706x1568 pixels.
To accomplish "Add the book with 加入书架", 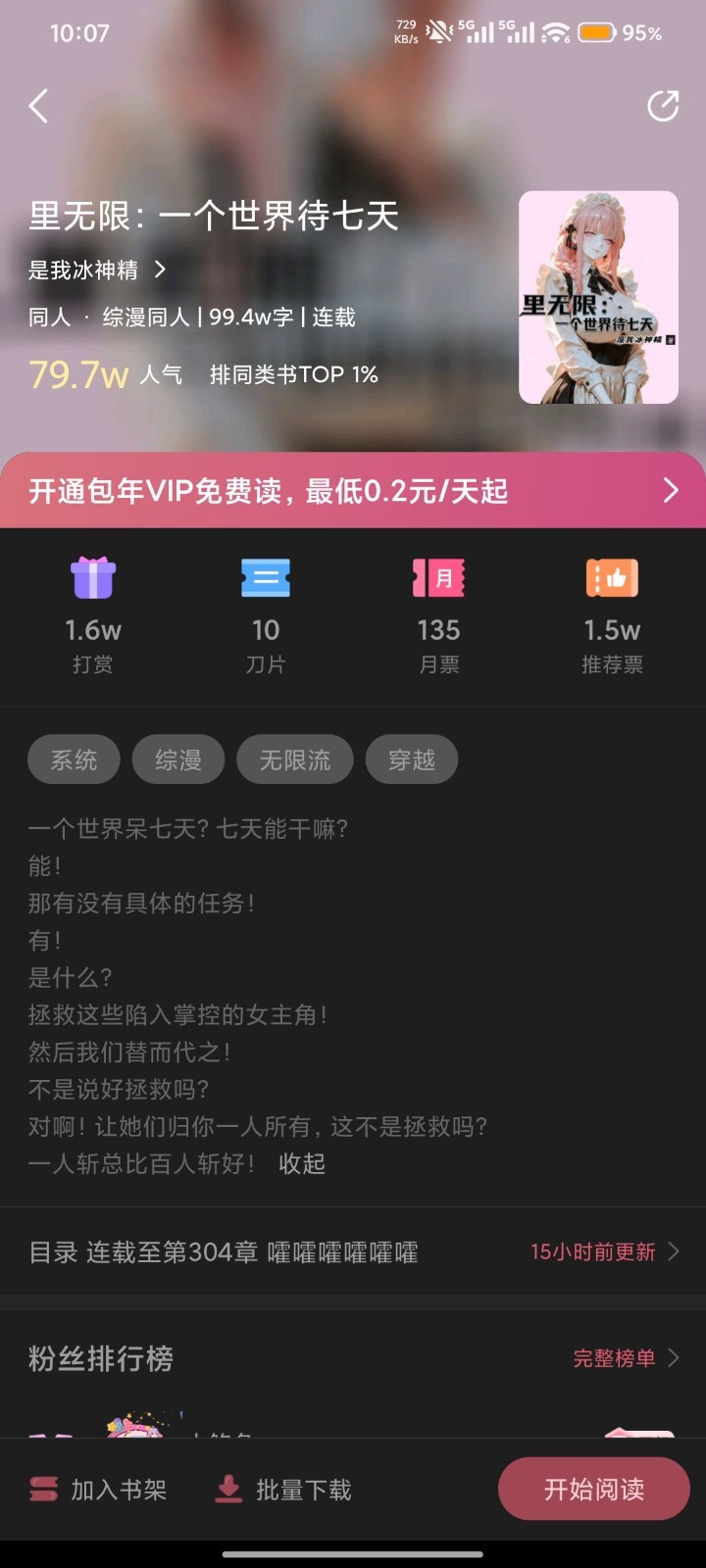I will tap(97, 1490).
